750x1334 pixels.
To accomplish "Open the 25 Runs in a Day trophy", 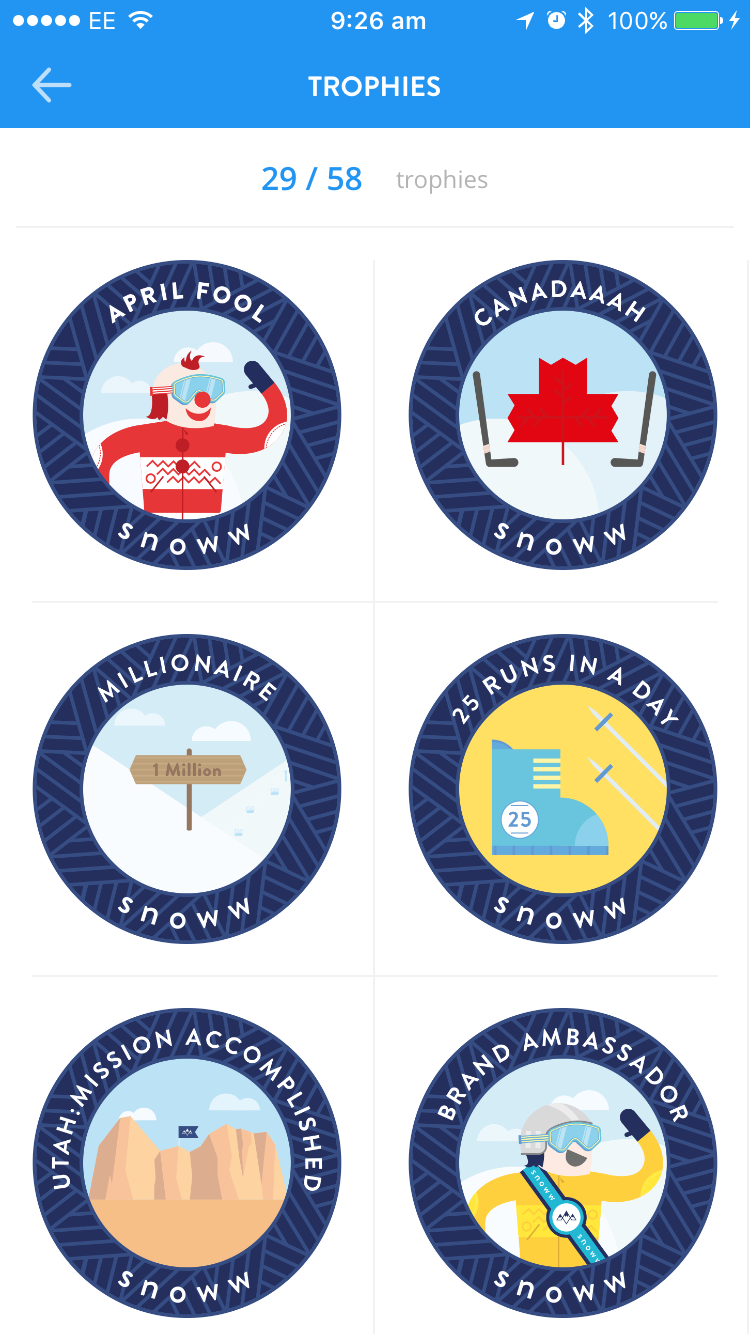I will pyautogui.click(x=563, y=788).
